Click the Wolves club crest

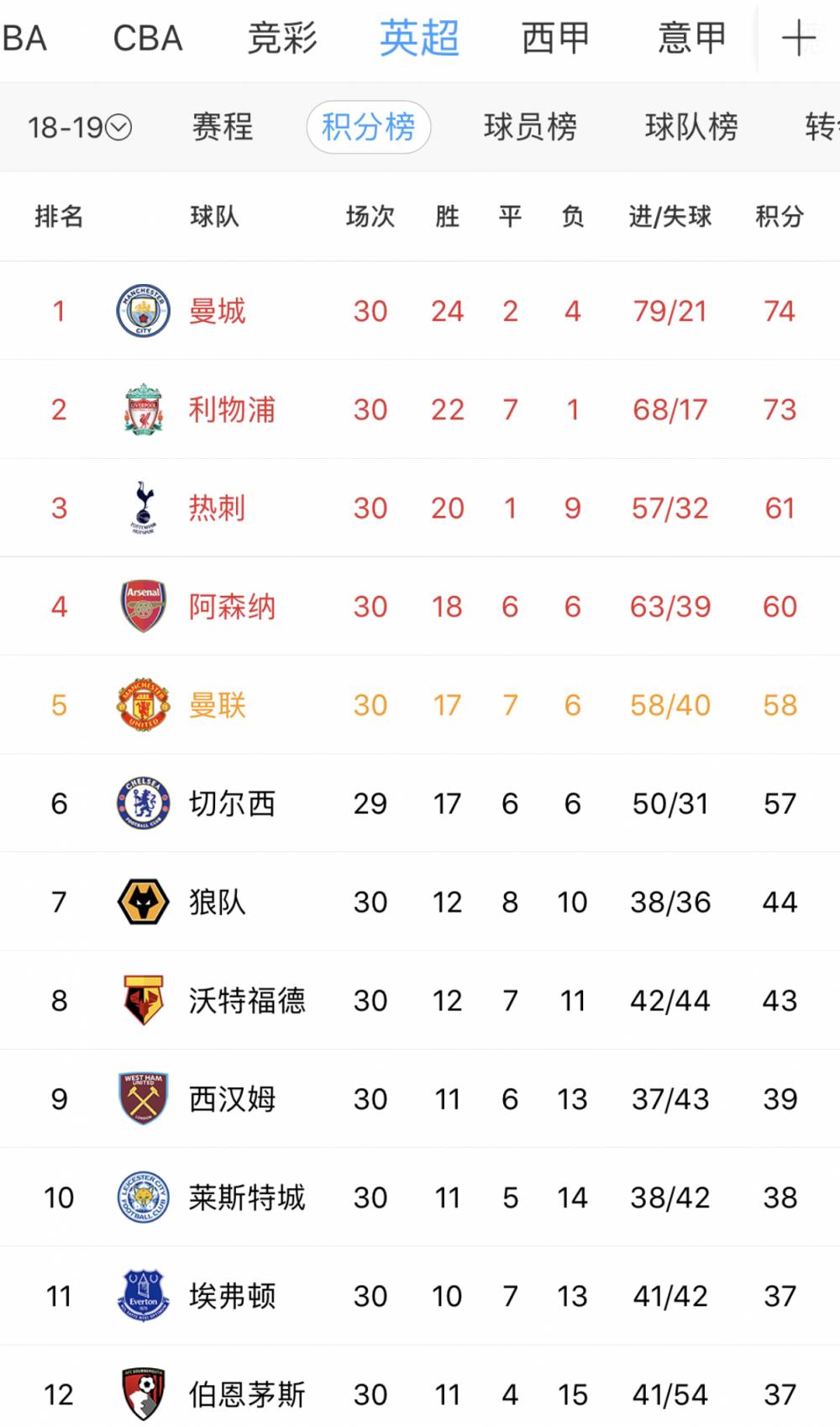tap(143, 901)
